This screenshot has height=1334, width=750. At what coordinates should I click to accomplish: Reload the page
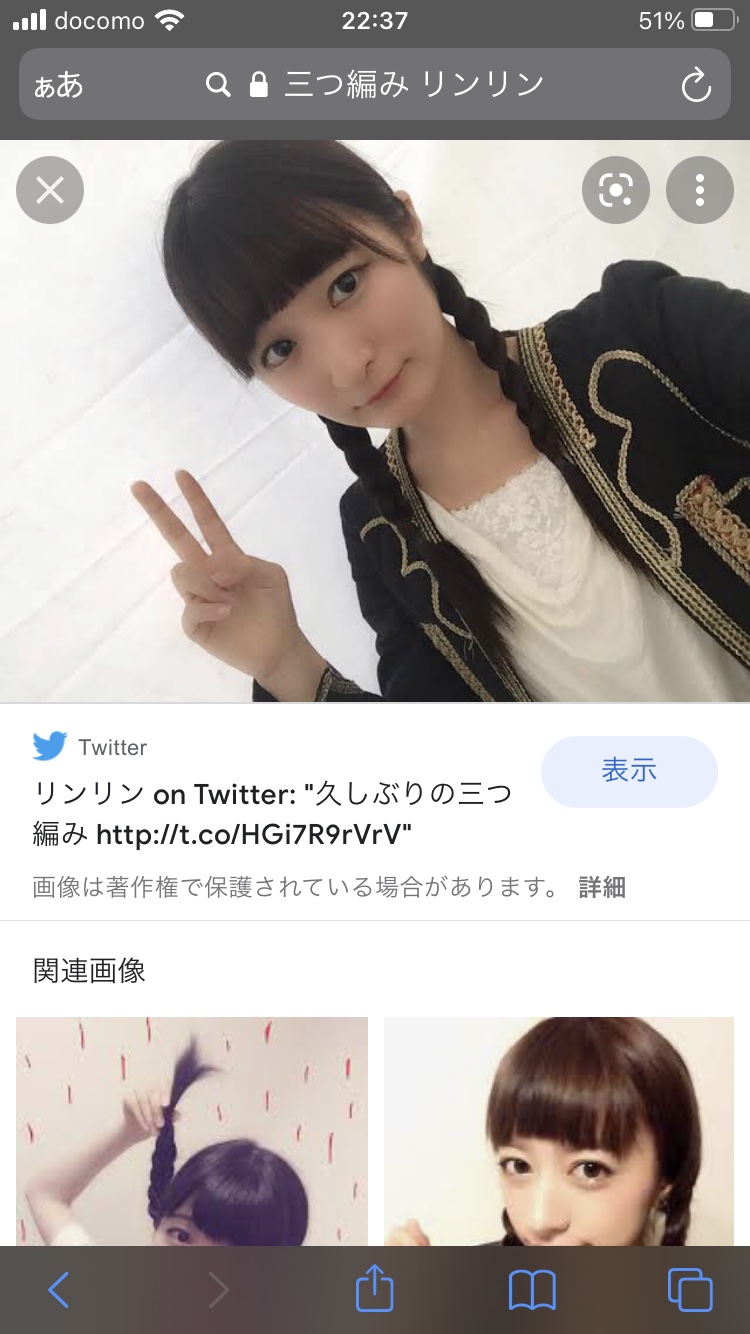coord(696,86)
